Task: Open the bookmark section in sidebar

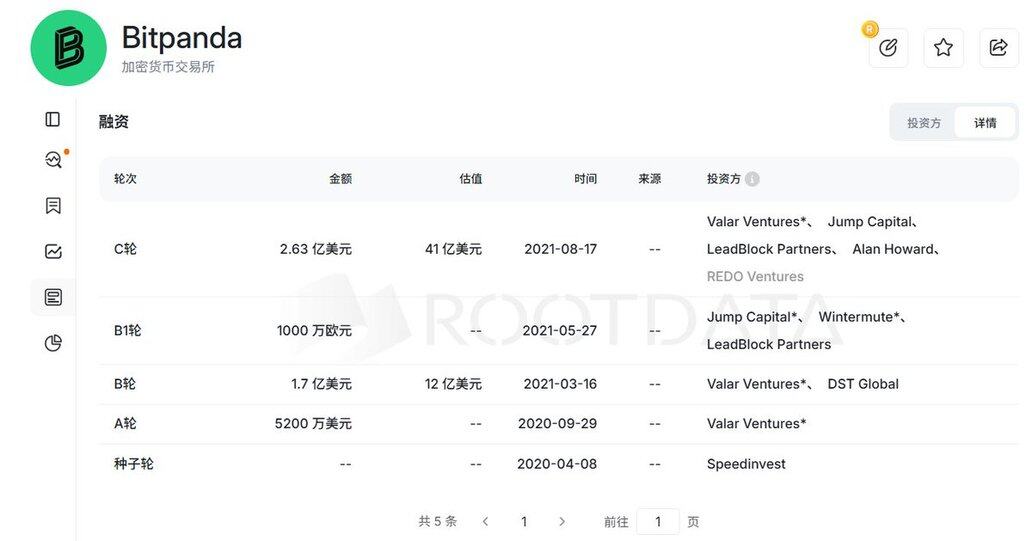Action: [53, 206]
